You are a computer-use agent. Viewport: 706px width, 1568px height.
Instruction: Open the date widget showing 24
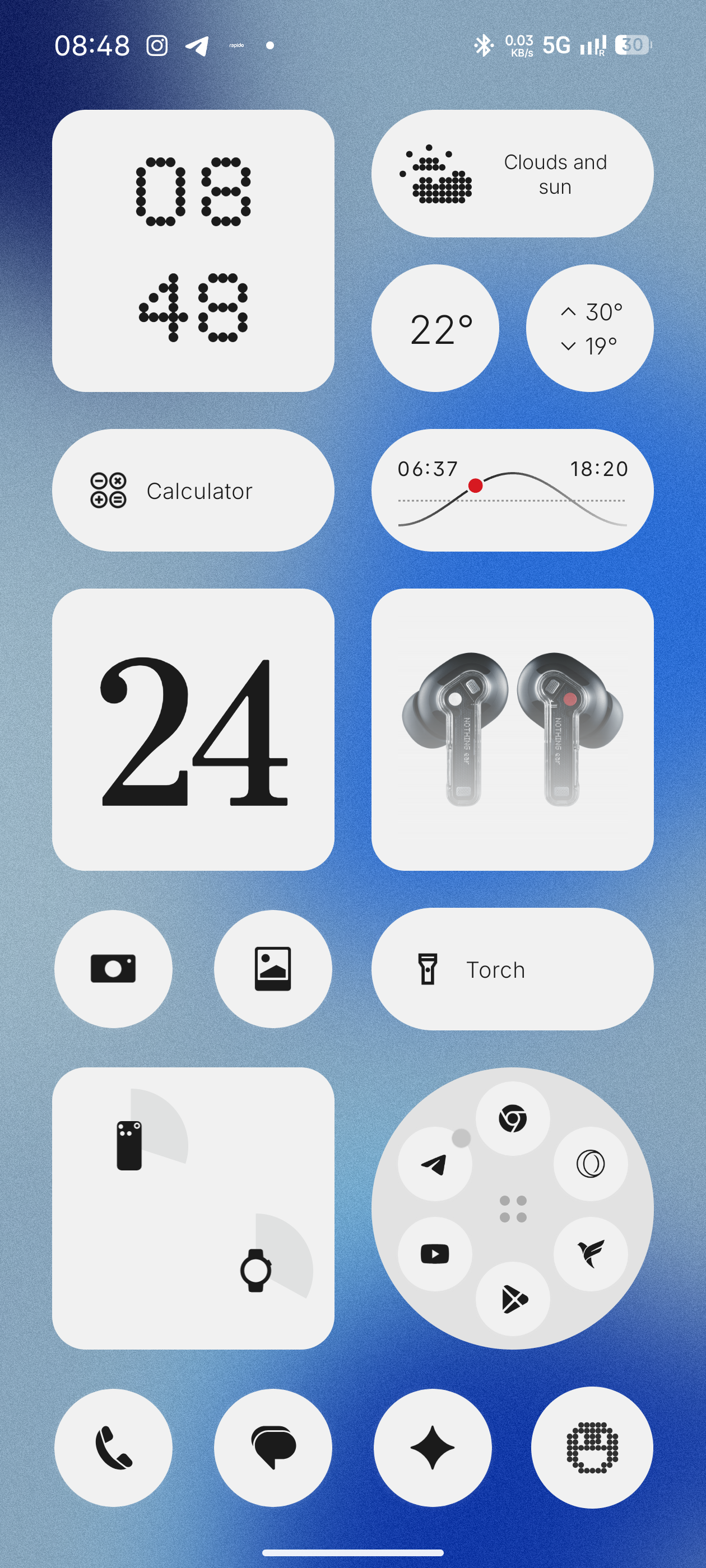pos(193,729)
